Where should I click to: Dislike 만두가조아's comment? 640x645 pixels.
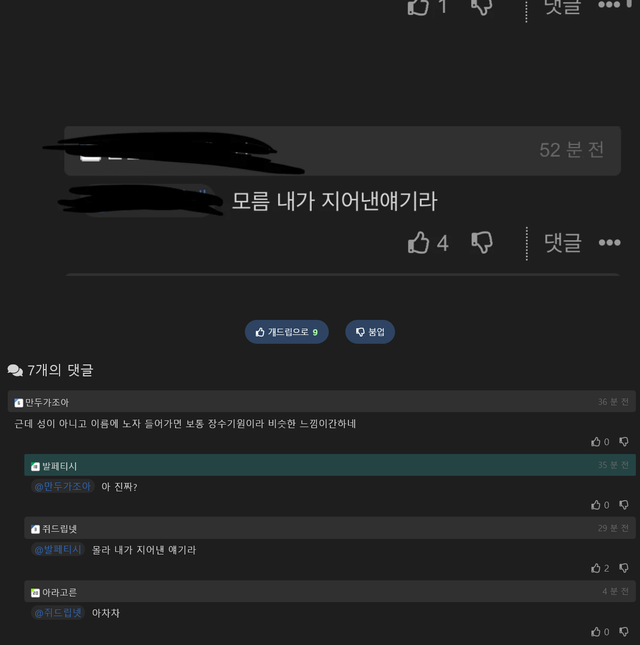pos(624,441)
